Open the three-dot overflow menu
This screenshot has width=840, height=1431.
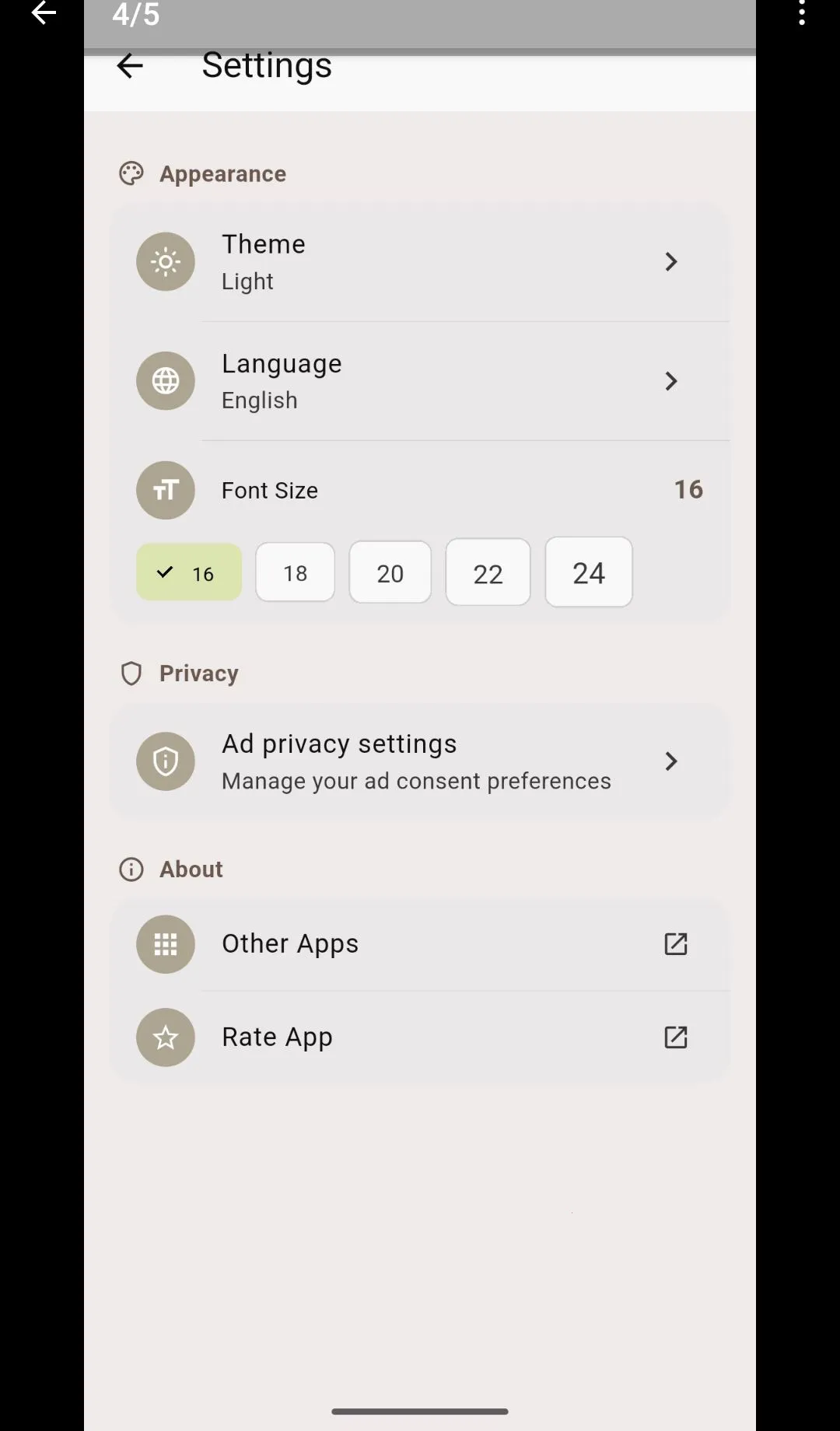tap(802, 13)
